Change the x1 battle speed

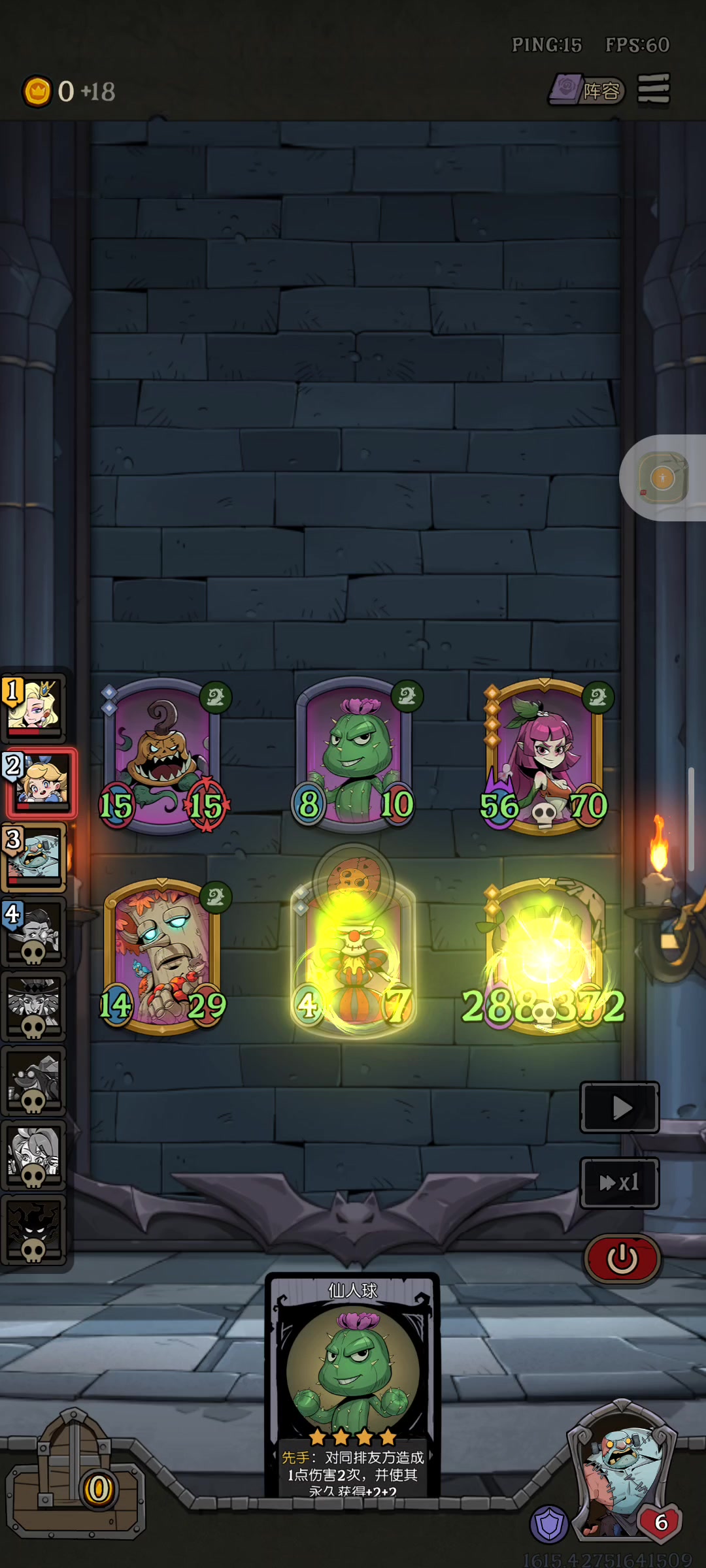619,1183
